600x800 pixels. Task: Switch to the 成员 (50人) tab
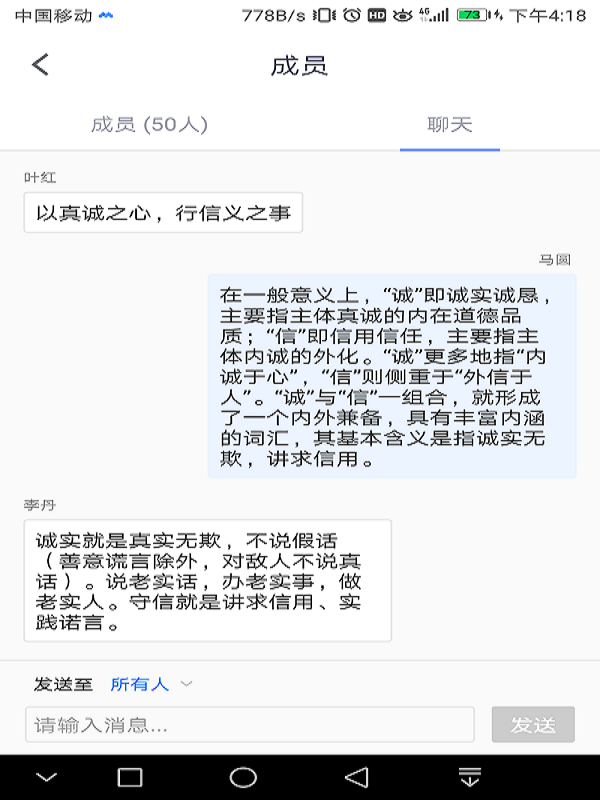[x=149, y=125]
